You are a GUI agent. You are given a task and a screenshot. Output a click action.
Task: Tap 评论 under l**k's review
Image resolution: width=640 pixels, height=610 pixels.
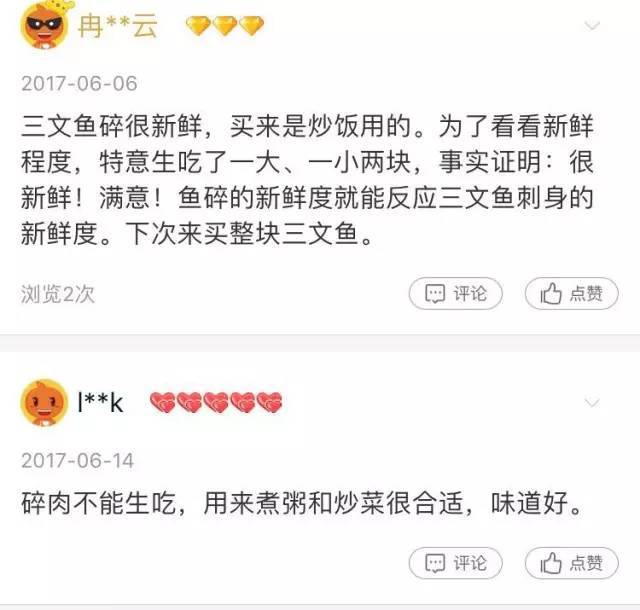click(455, 563)
